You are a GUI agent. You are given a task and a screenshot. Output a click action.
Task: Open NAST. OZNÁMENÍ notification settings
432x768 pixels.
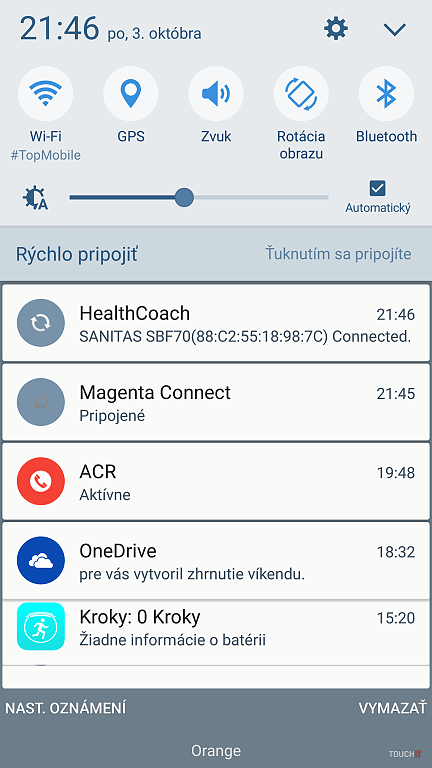click(x=66, y=708)
